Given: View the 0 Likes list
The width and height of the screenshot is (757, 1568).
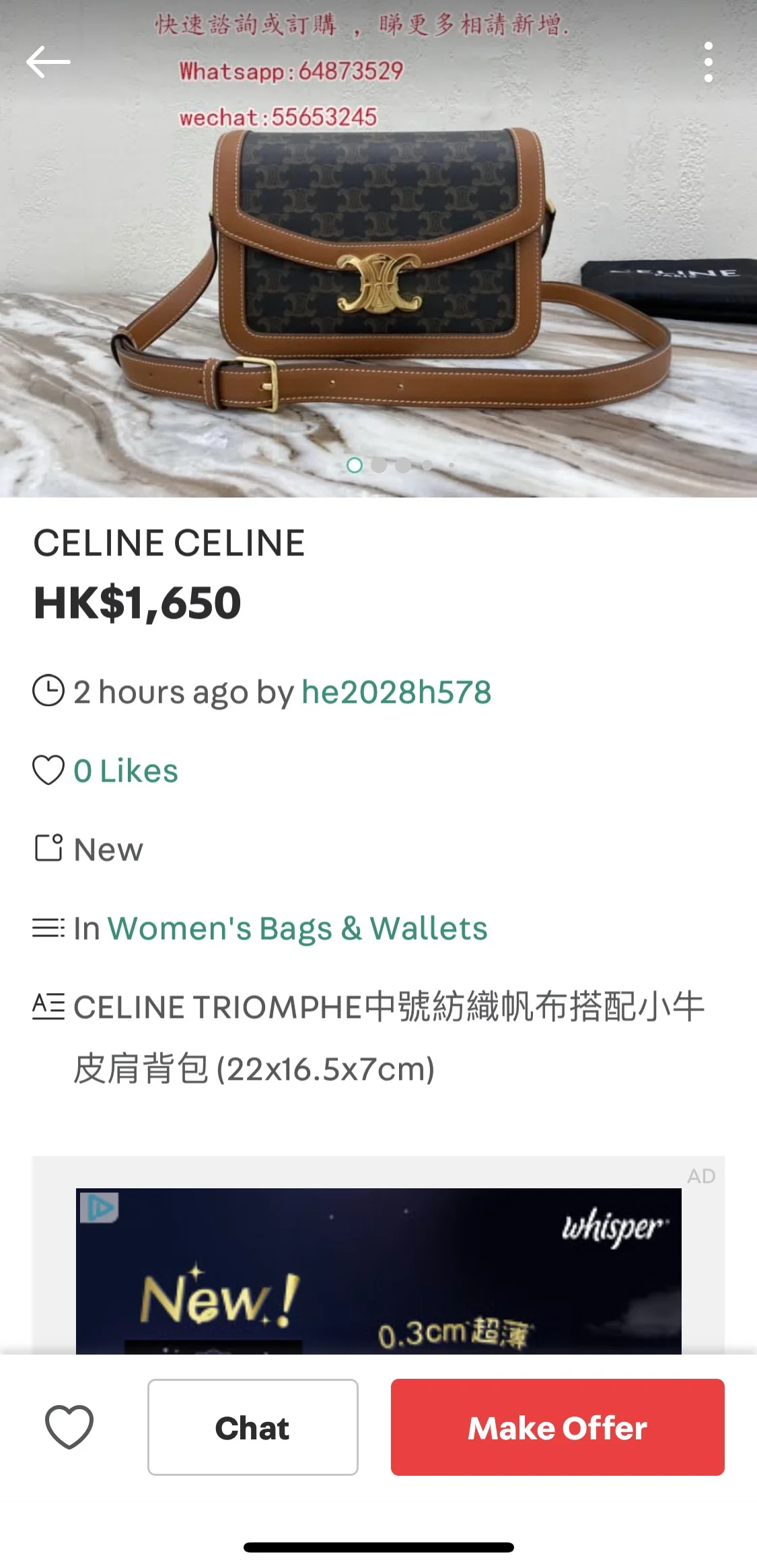Looking at the screenshot, I should 125,771.
